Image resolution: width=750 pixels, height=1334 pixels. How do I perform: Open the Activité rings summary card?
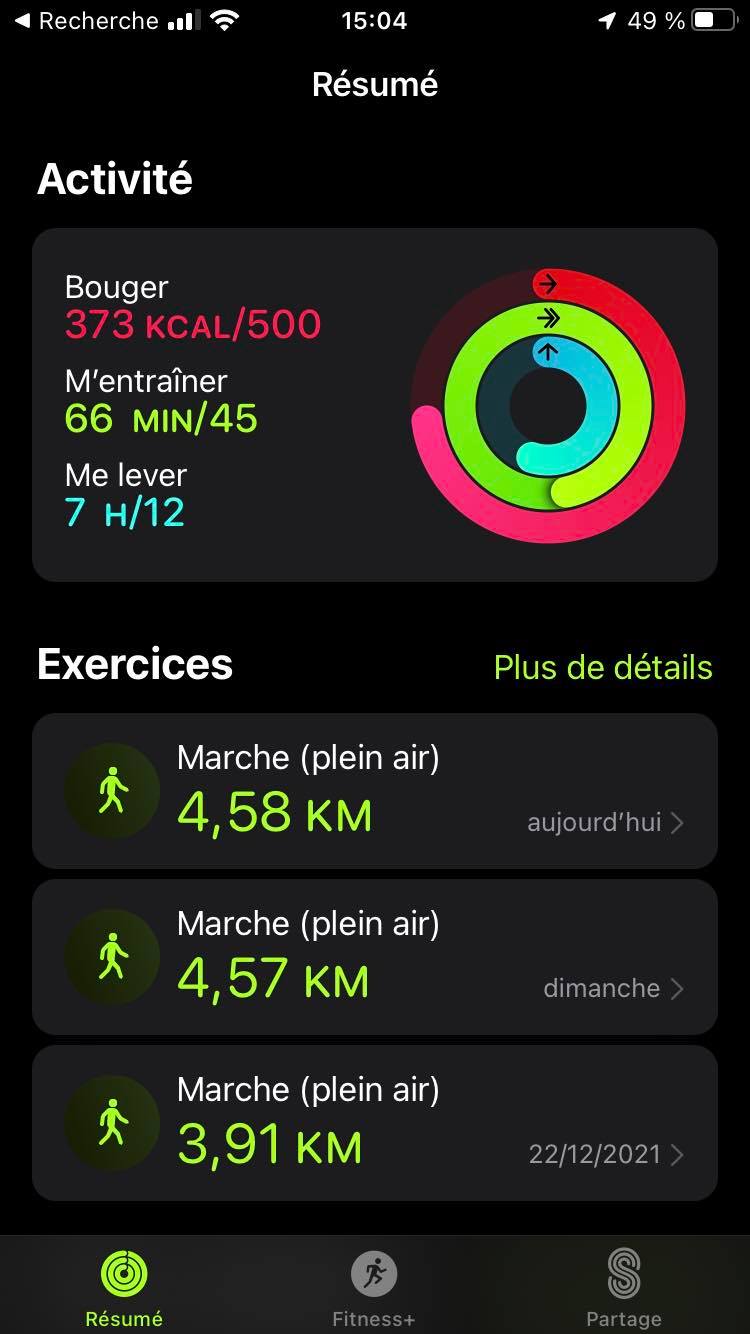[375, 405]
